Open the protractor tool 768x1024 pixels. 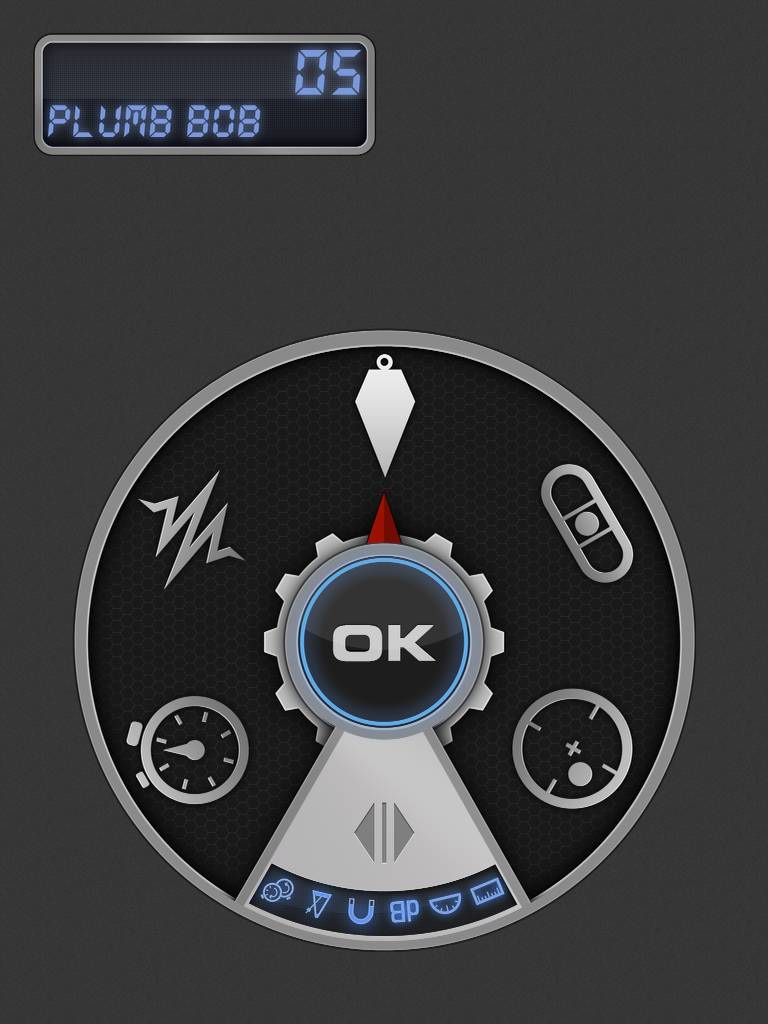(445, 903)
